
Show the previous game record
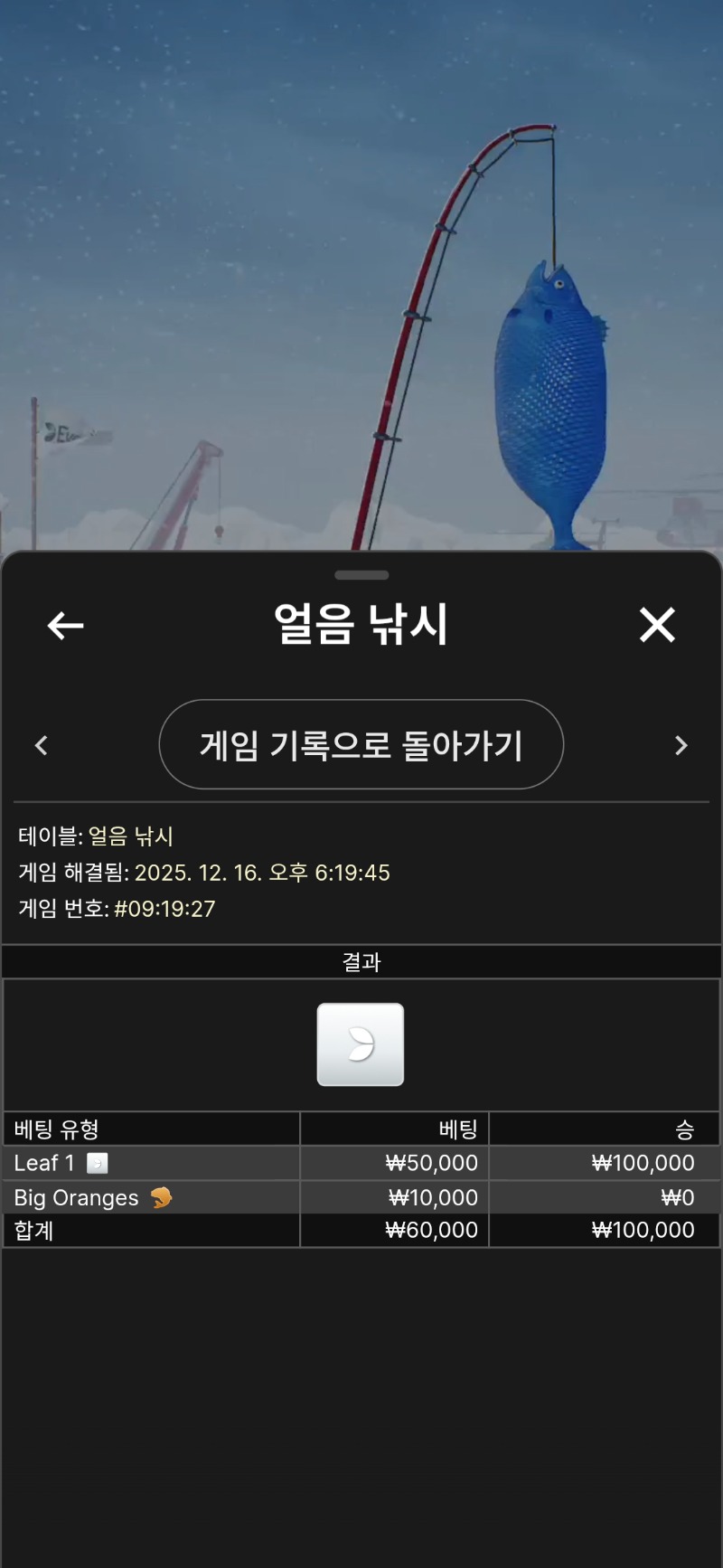coord(41,745)
